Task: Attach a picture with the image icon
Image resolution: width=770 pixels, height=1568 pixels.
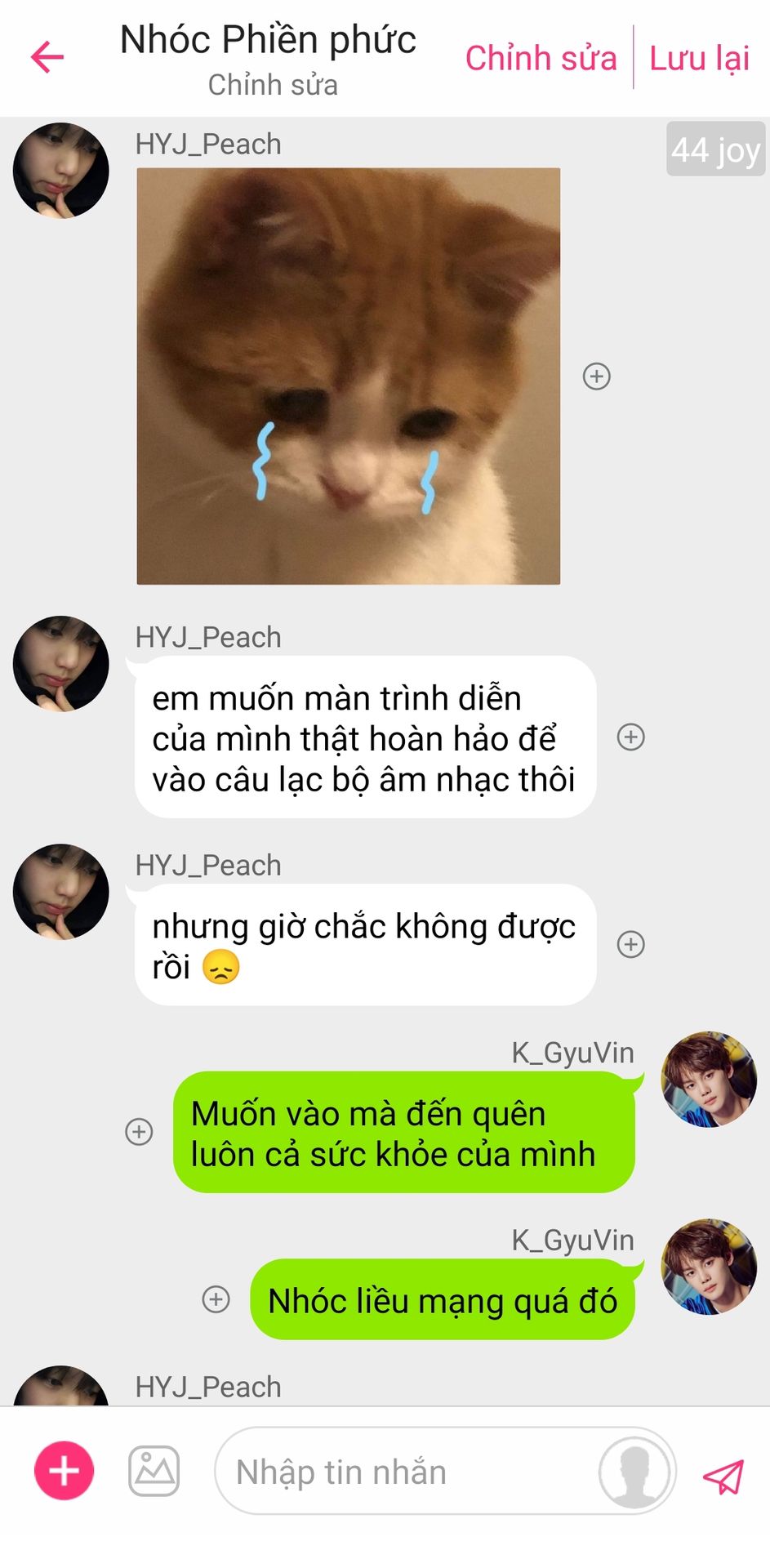Action: tap(154, 1471)
